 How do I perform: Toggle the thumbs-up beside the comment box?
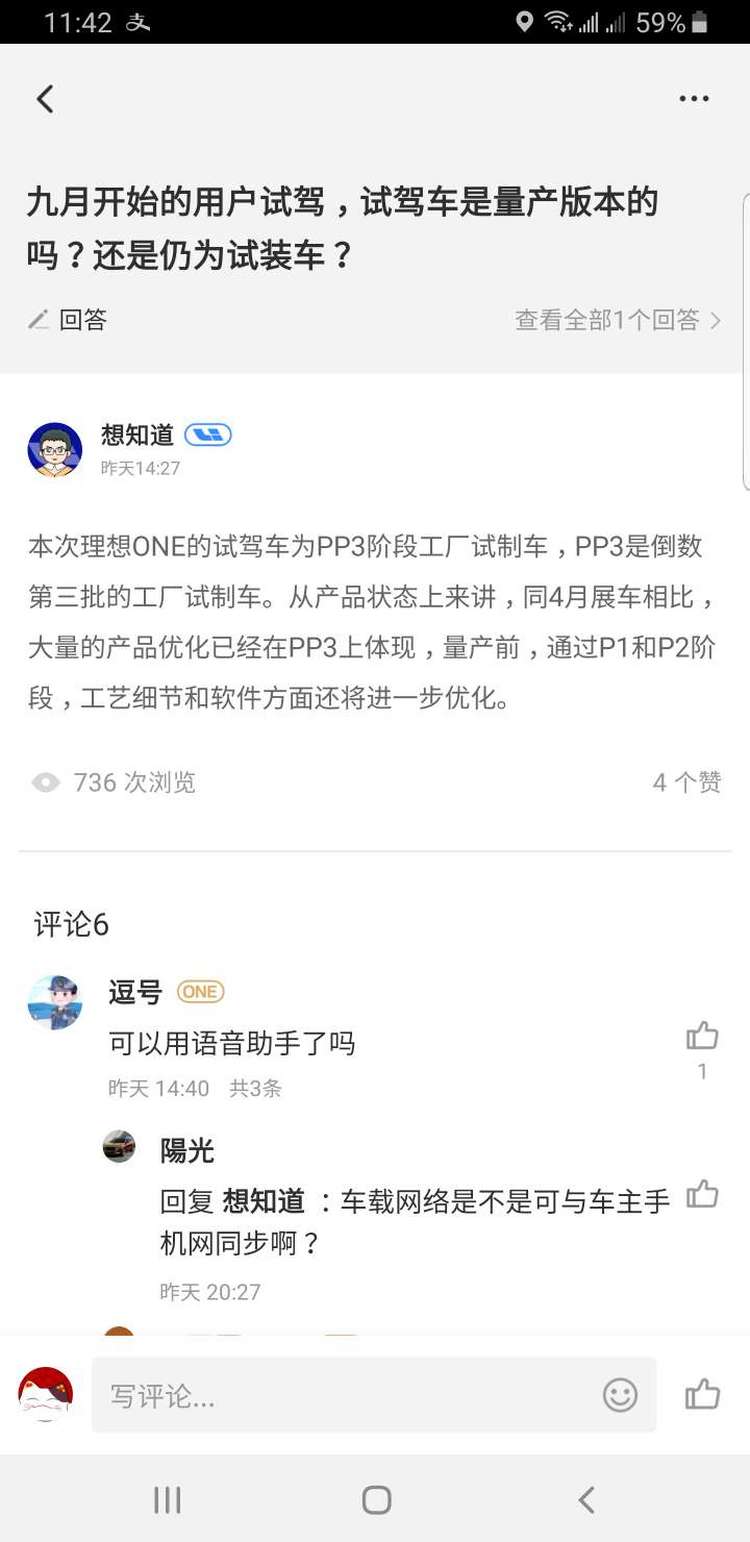coord(703,1393)
